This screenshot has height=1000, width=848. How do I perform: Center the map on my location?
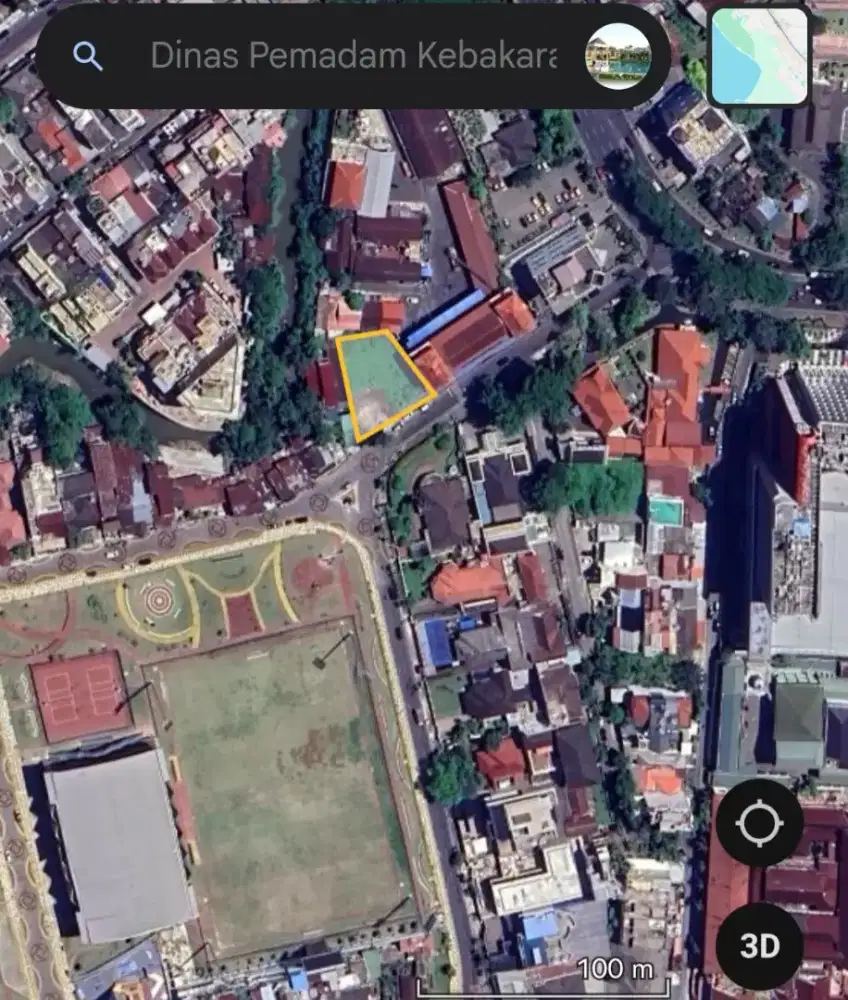(759, 823)
